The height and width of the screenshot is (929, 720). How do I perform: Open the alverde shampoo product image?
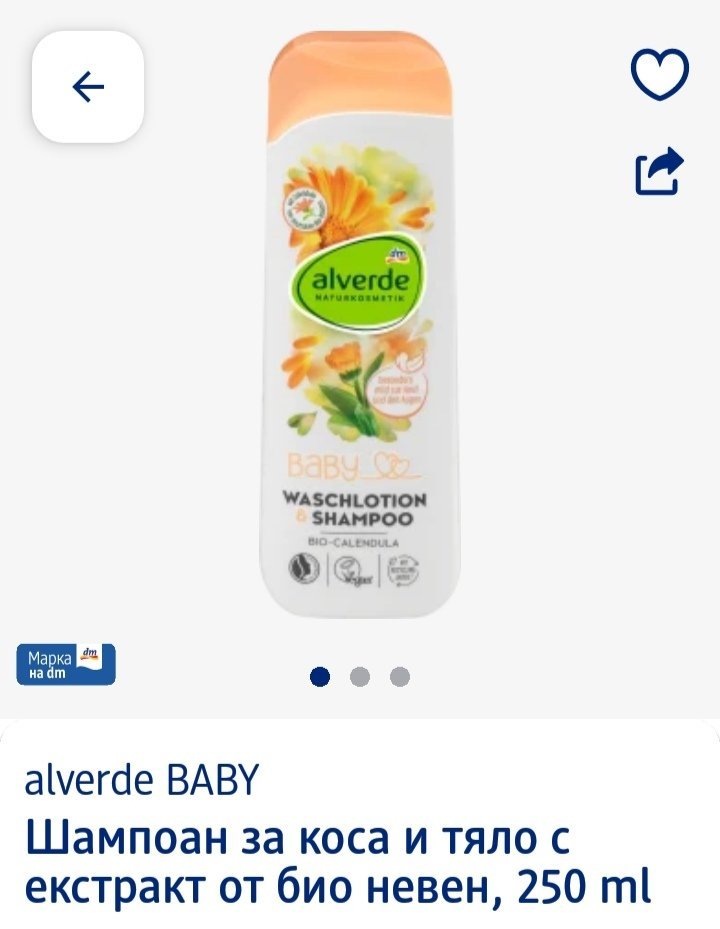tap(360, 330)
